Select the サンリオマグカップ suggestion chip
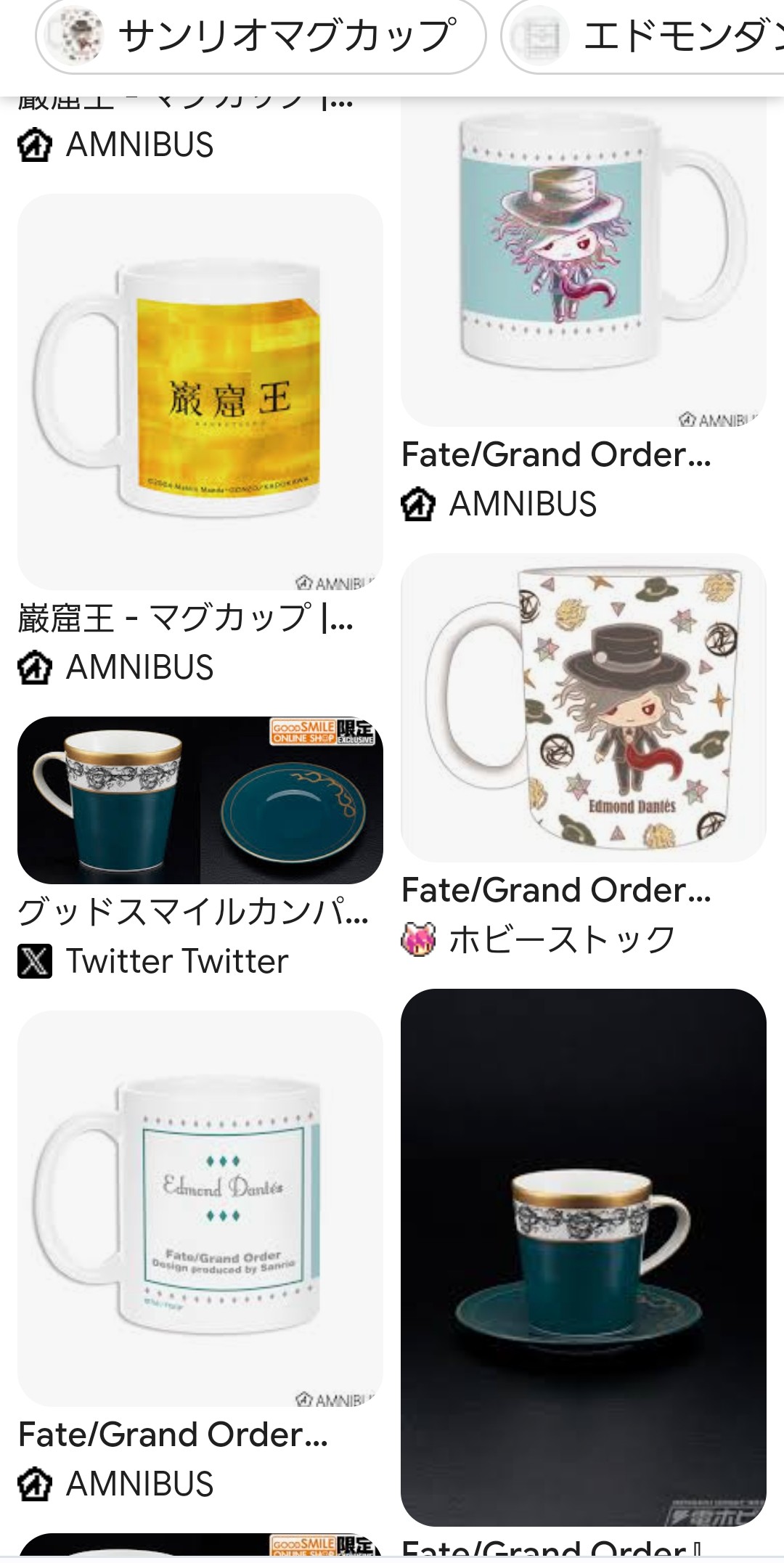The image size is (784, 1563). tap(260, 36)
